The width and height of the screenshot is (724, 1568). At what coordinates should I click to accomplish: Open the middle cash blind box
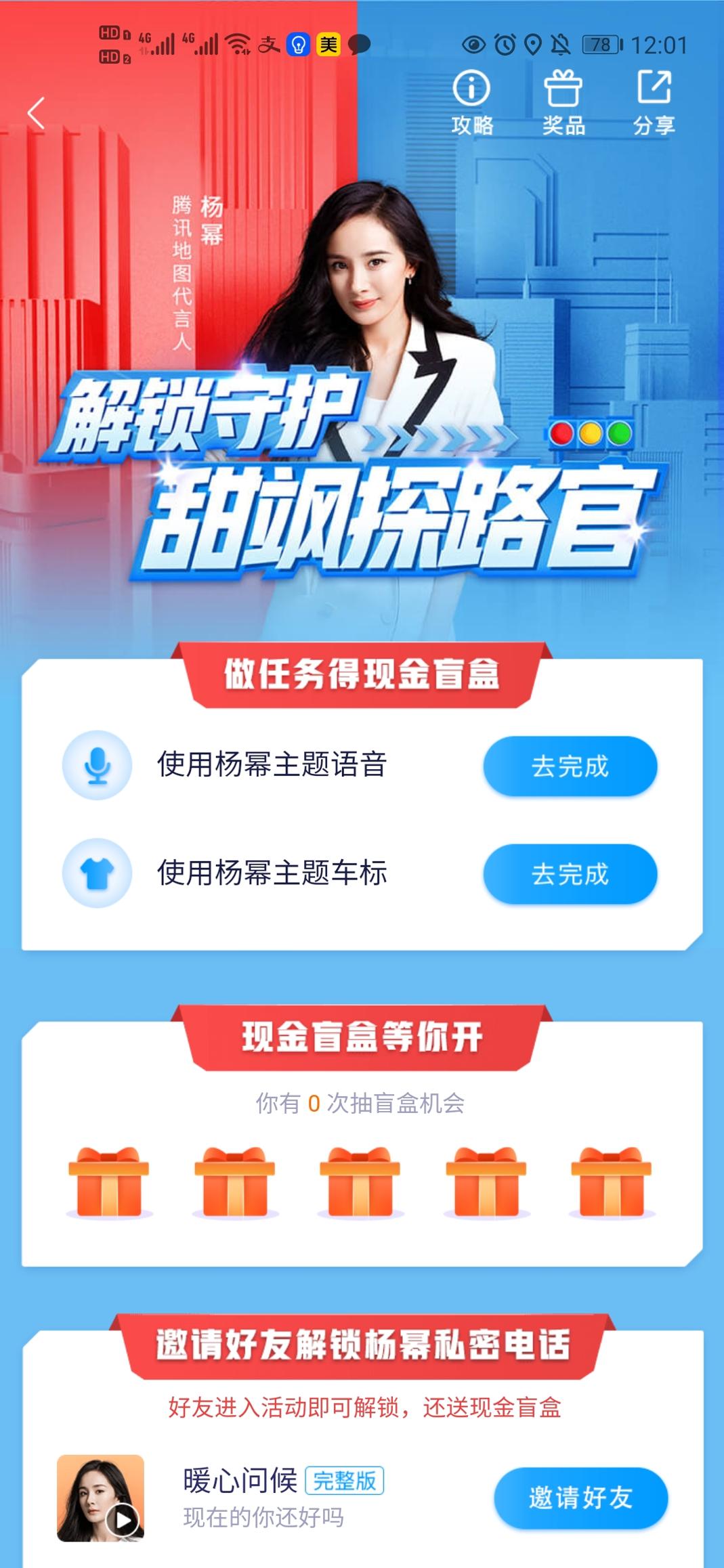click(x=360, y=1182)
